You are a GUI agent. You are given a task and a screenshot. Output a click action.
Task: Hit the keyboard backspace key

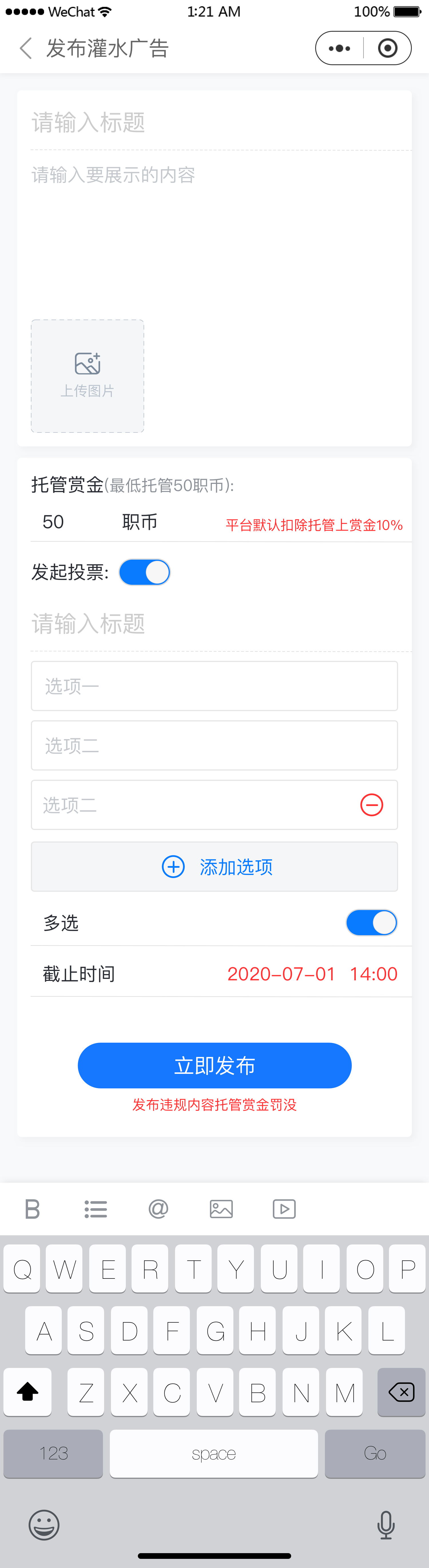click(401, 1392)
